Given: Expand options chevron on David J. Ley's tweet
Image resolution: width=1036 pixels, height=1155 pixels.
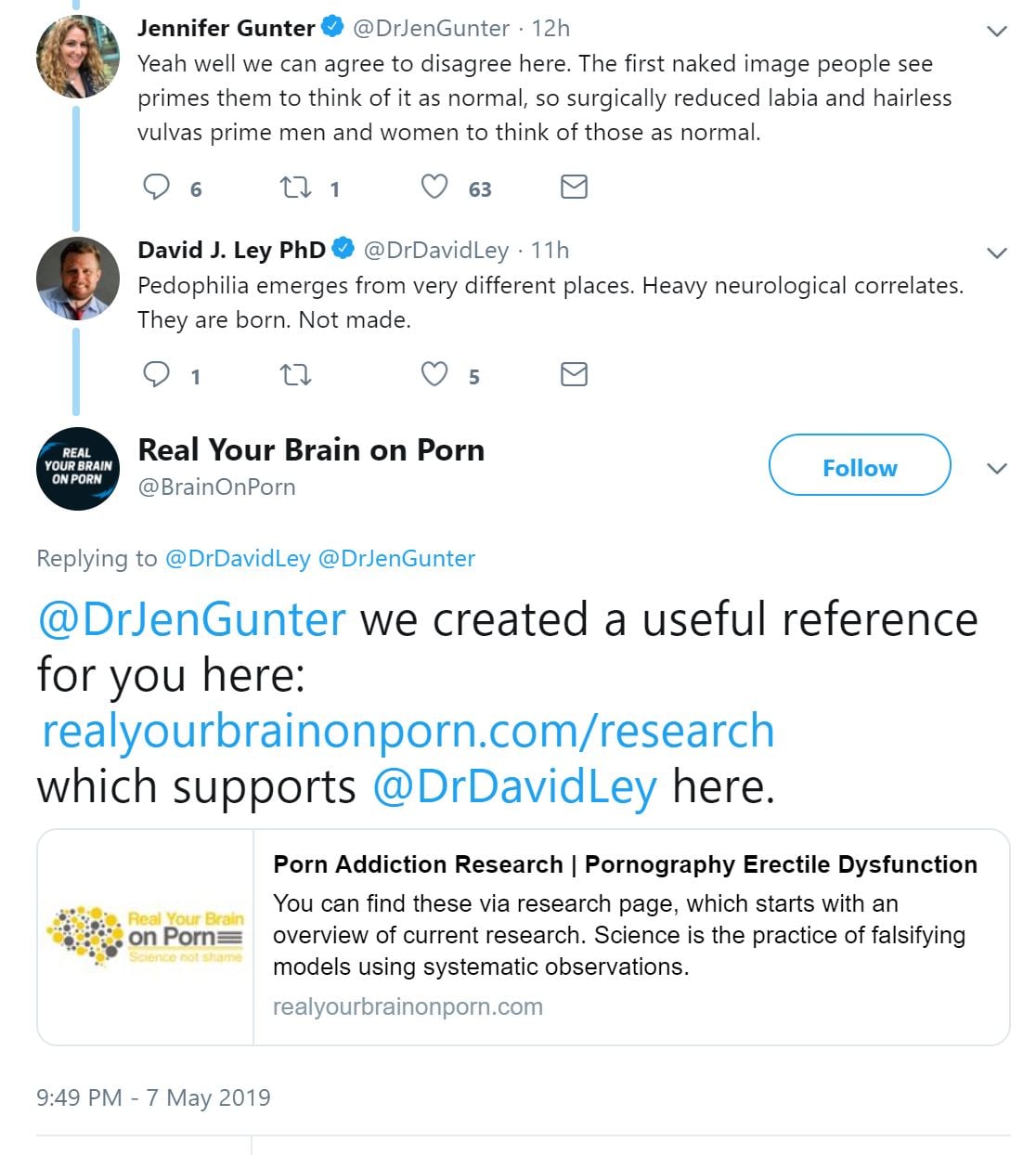Looking at the screenshot, I should click(x=997, y=253).
